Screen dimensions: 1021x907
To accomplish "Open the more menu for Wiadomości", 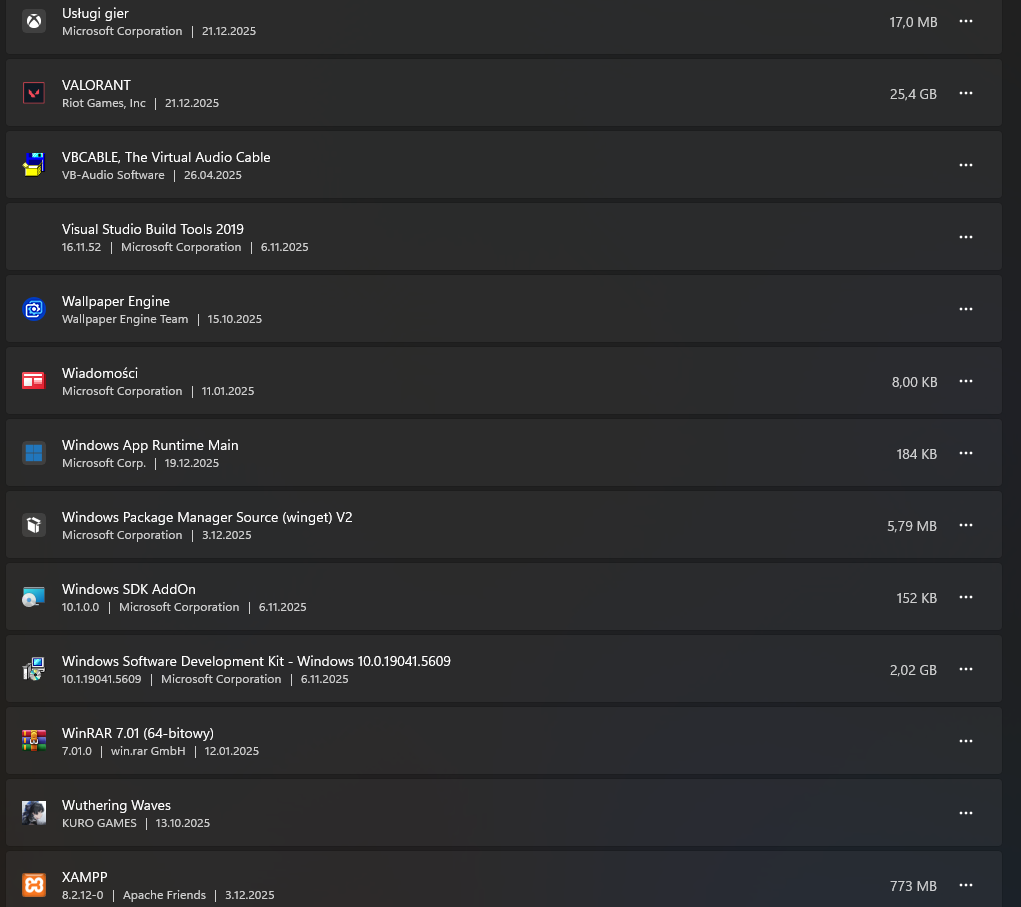I will tap(965, 381).
